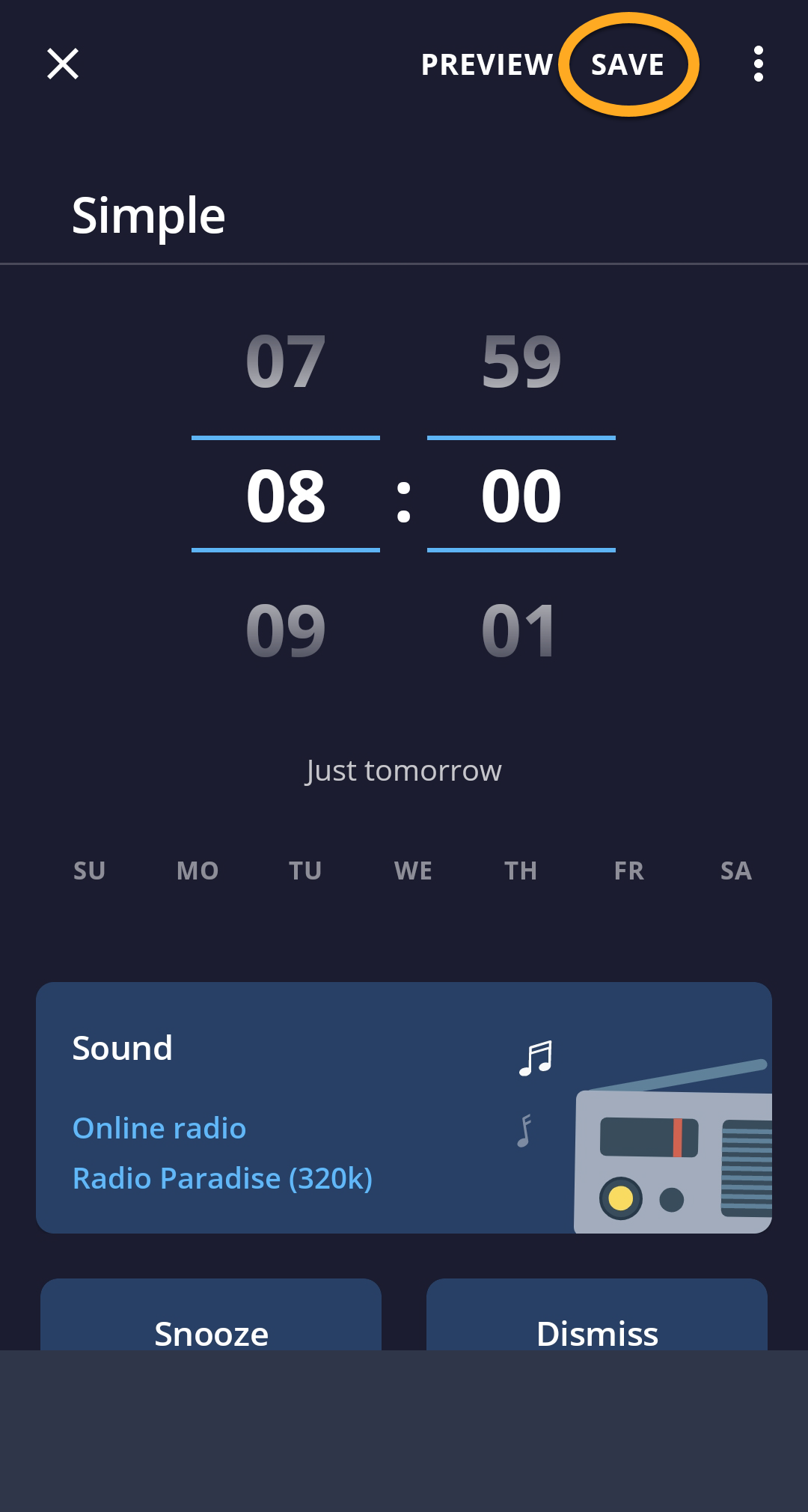The height and width of the screenshot is (1512, 808).
Task: Edit the alarm name Simple
Action: click(x=148, y=216)
